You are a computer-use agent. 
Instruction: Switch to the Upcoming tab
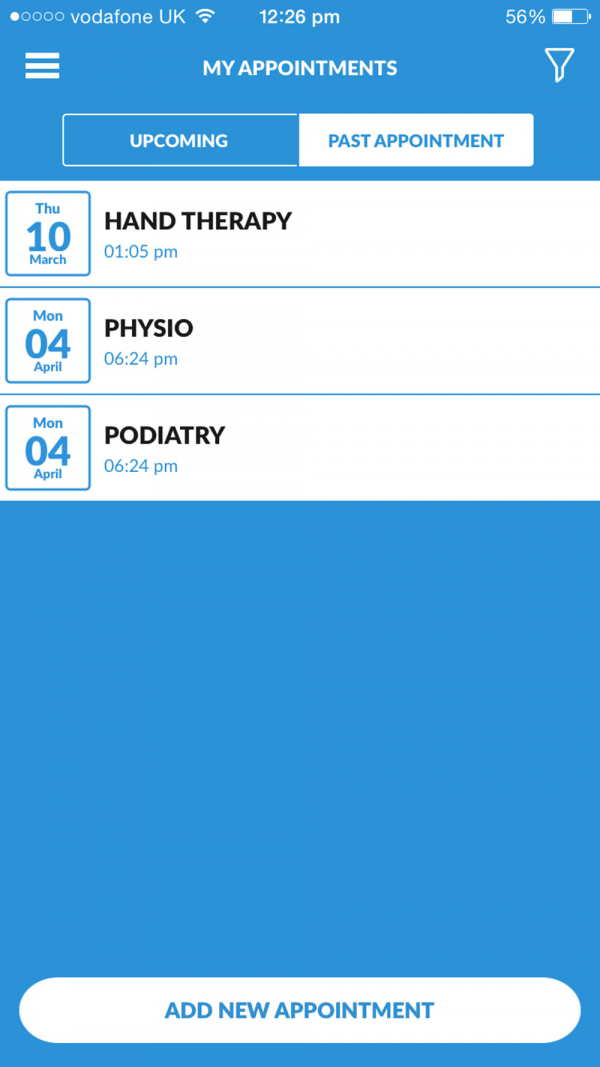pyautogui.click(x=180, y=140)
